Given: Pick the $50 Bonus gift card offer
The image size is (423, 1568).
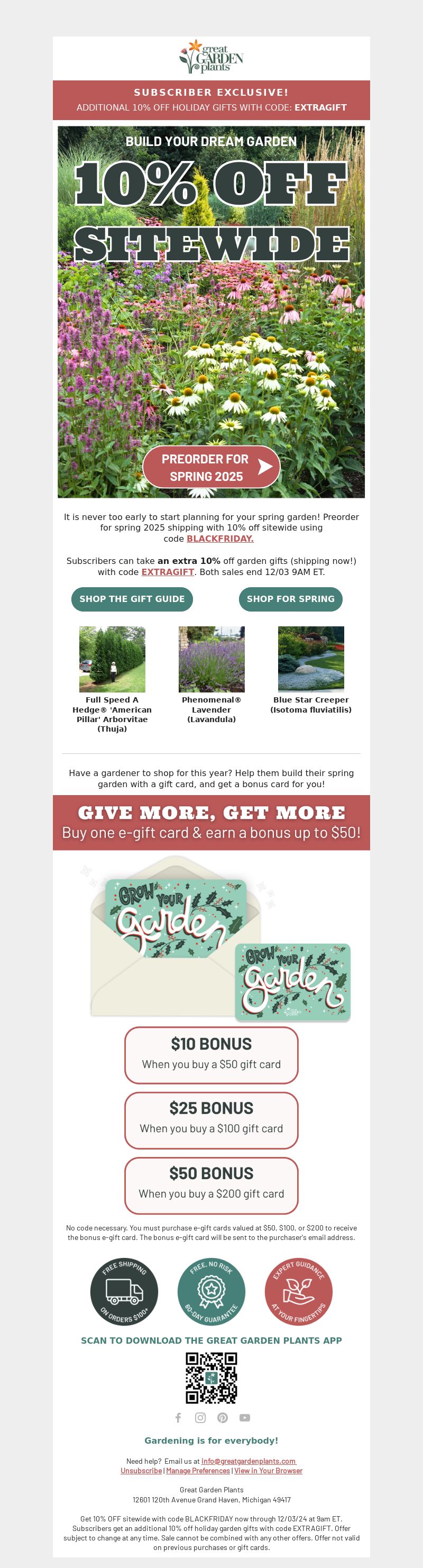Looking at the screenshot, I should (211, 1185).
